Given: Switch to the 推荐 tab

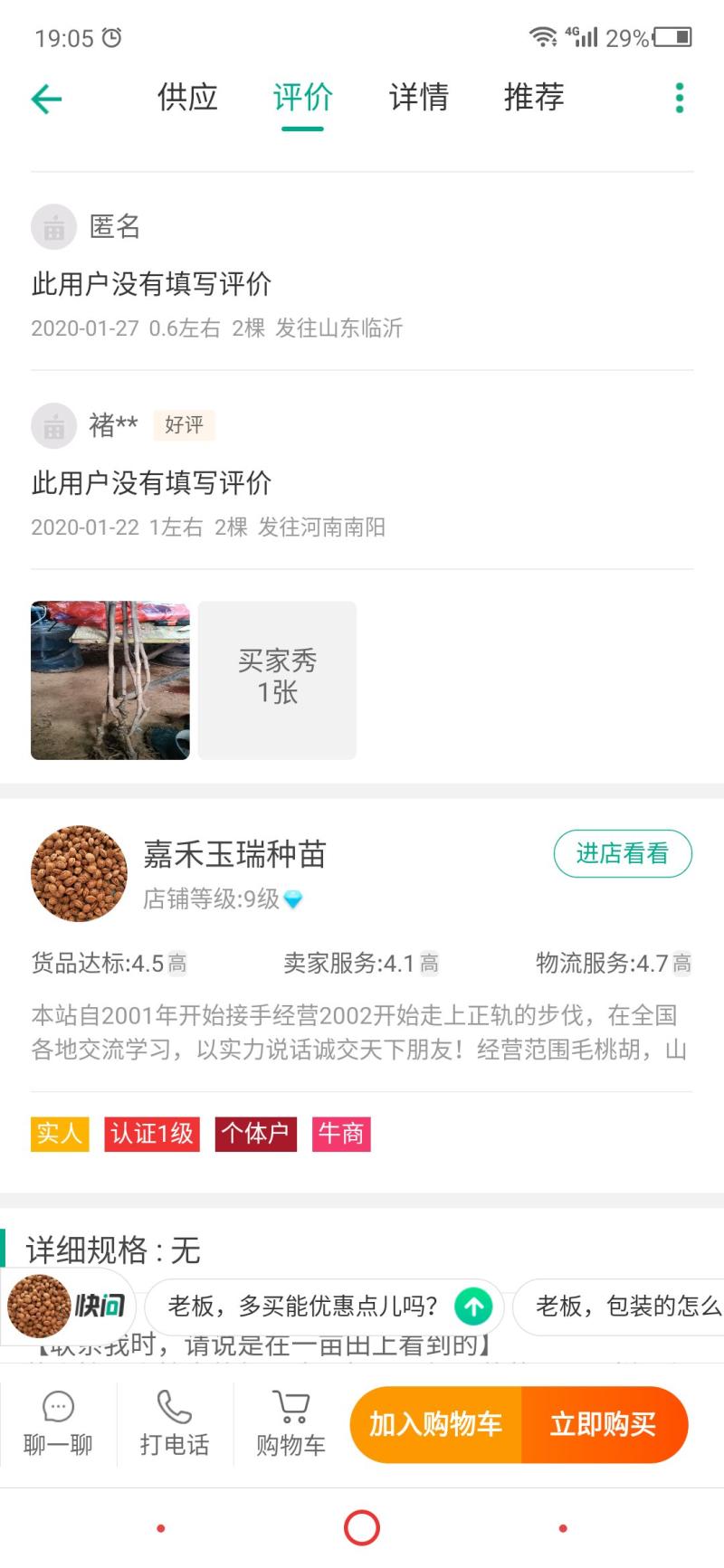Looking at the screenshot, I should pos(534,98).
